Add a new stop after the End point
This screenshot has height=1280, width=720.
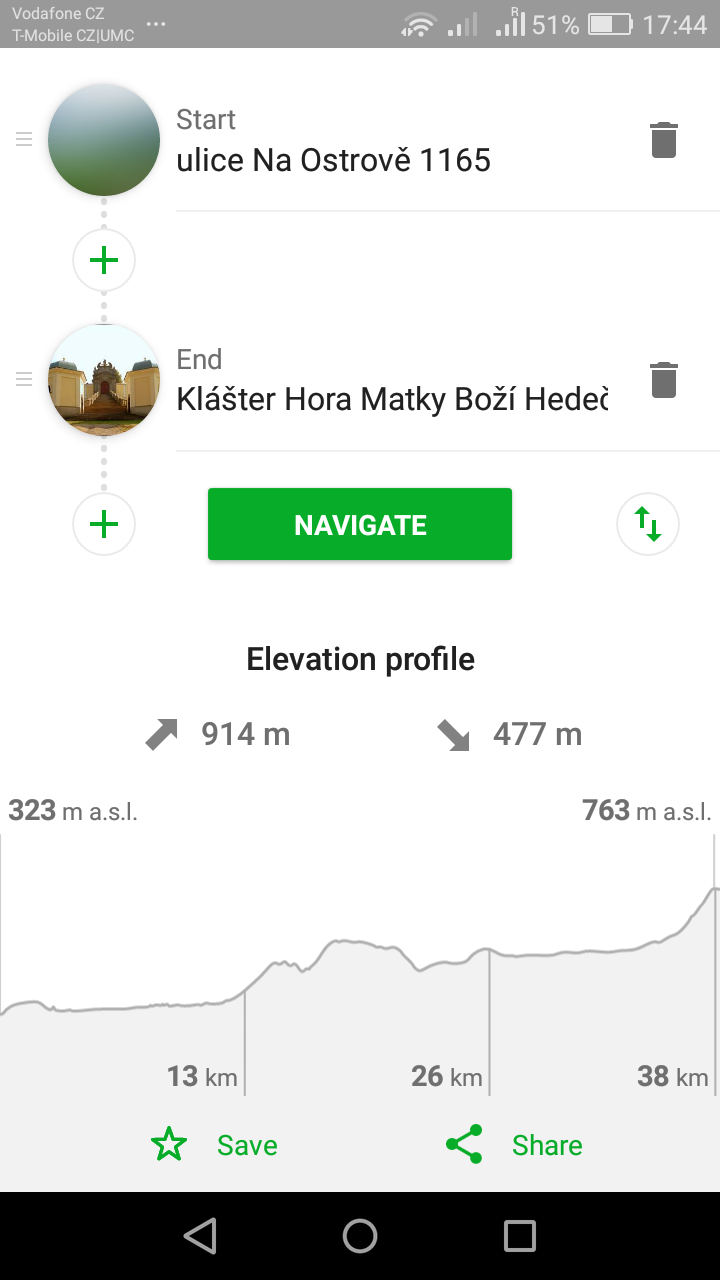click(x=104, y=524)
